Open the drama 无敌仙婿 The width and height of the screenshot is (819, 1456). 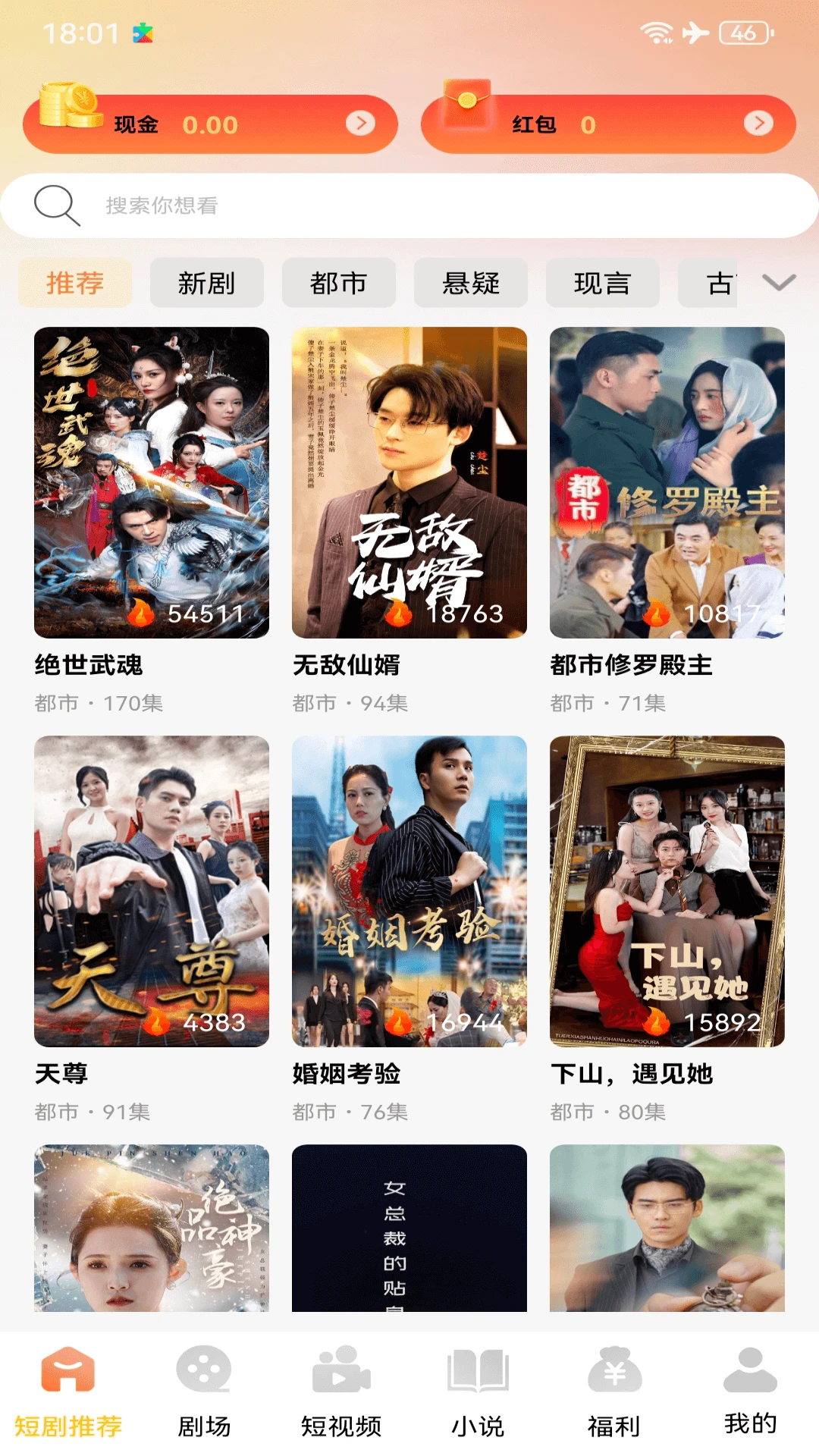tap(409, 482)
